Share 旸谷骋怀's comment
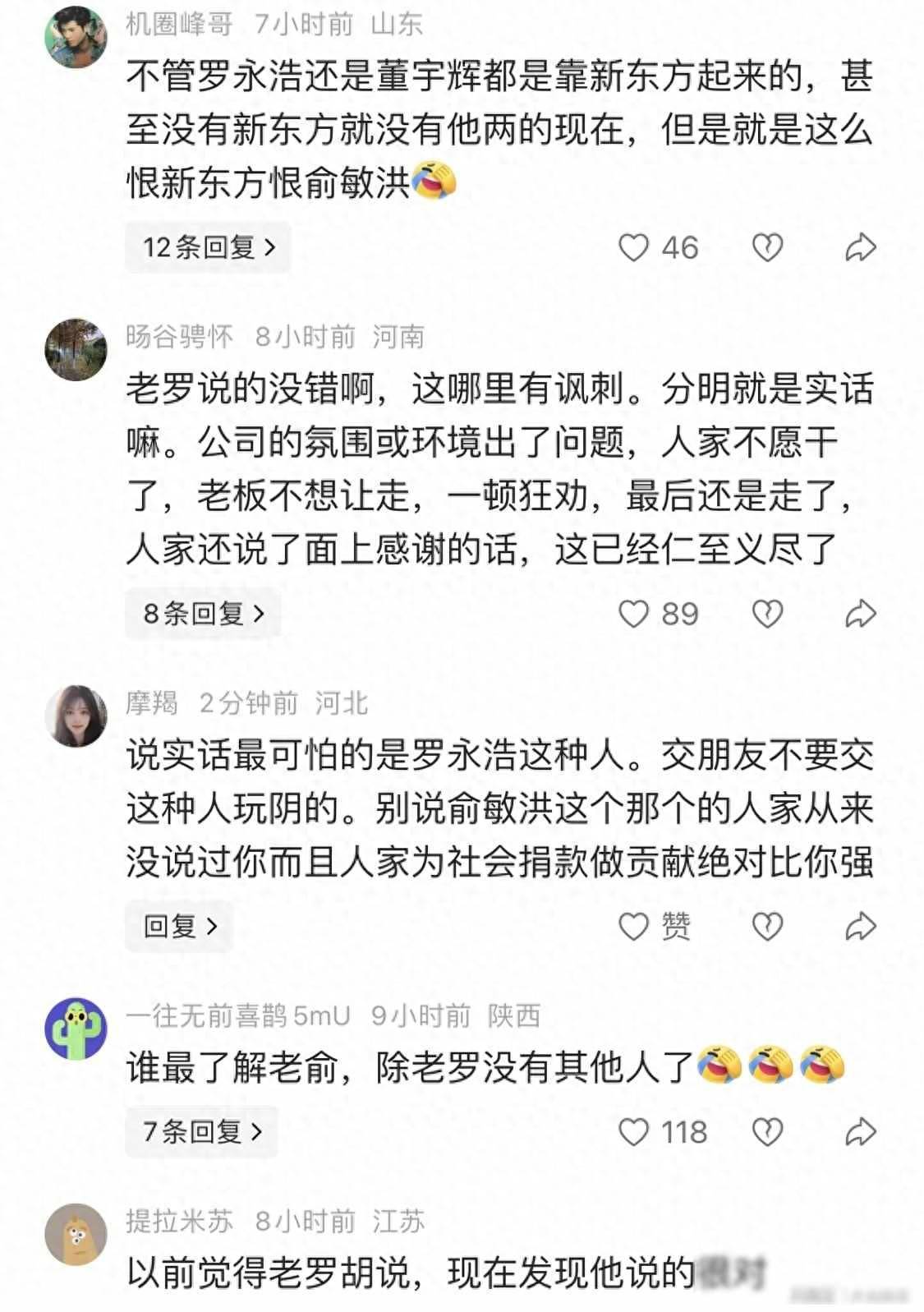Image resolution: width=924 pixels, height=1312 pixels. (861, 614)
